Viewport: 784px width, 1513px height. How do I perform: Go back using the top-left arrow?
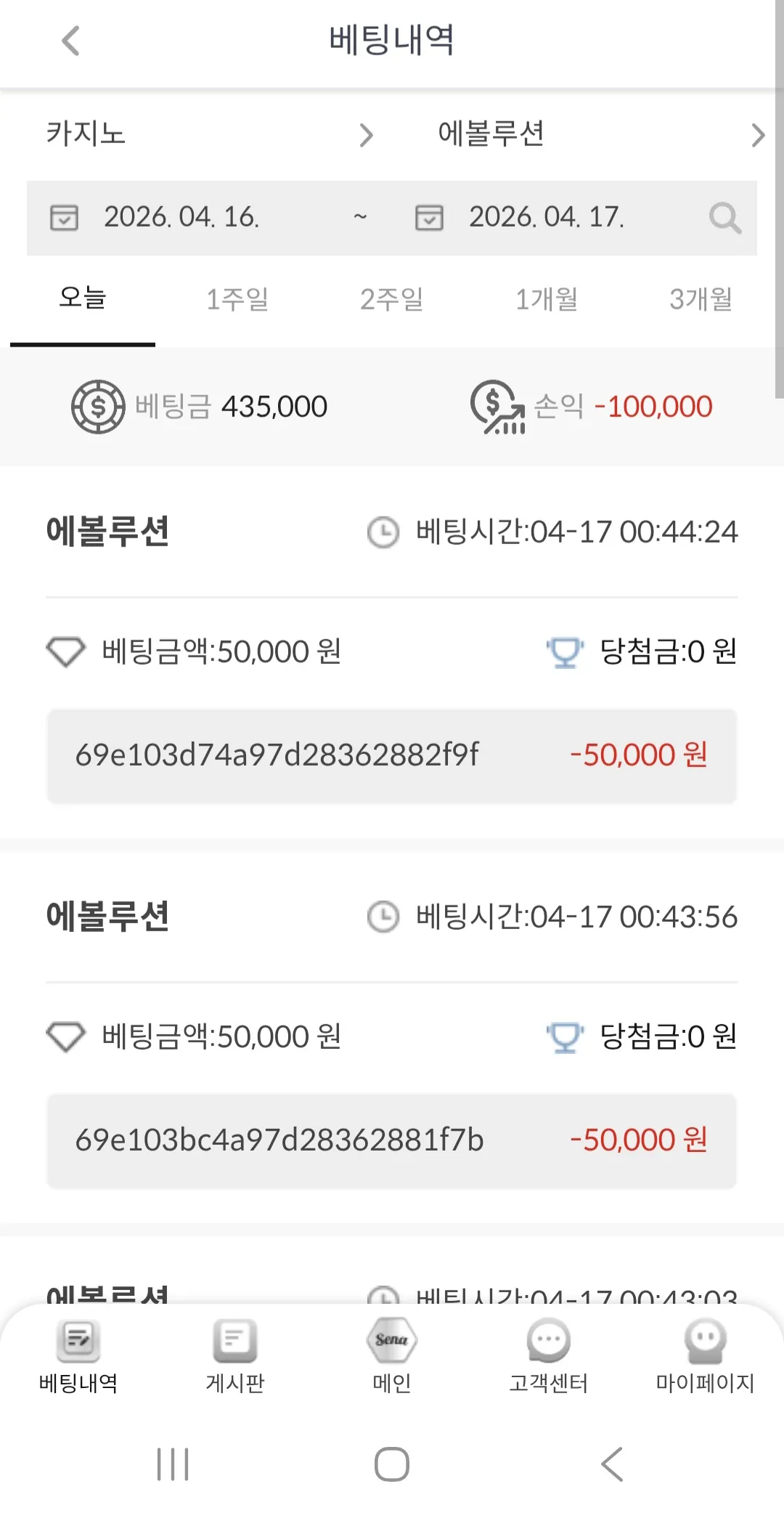pyautogui.click(x=70, y=41)
